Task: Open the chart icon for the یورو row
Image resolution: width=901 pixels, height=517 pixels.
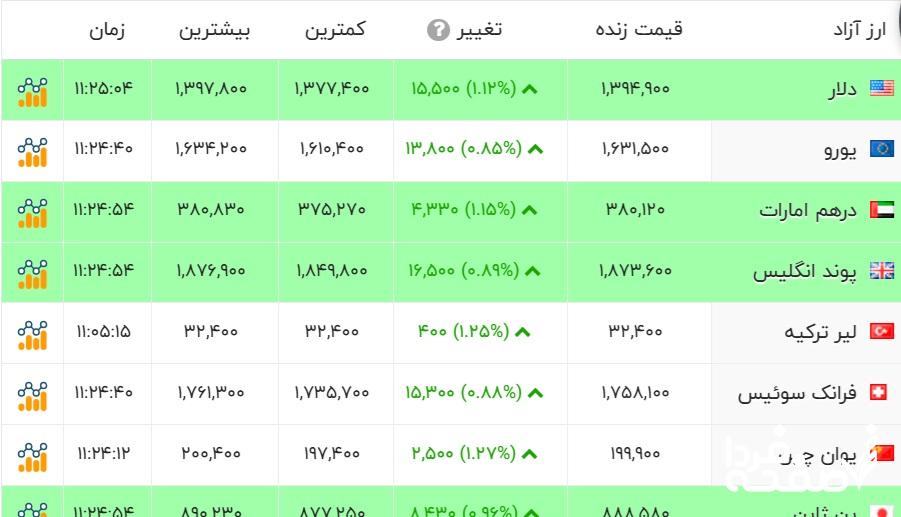Action: tap(32, 150)
